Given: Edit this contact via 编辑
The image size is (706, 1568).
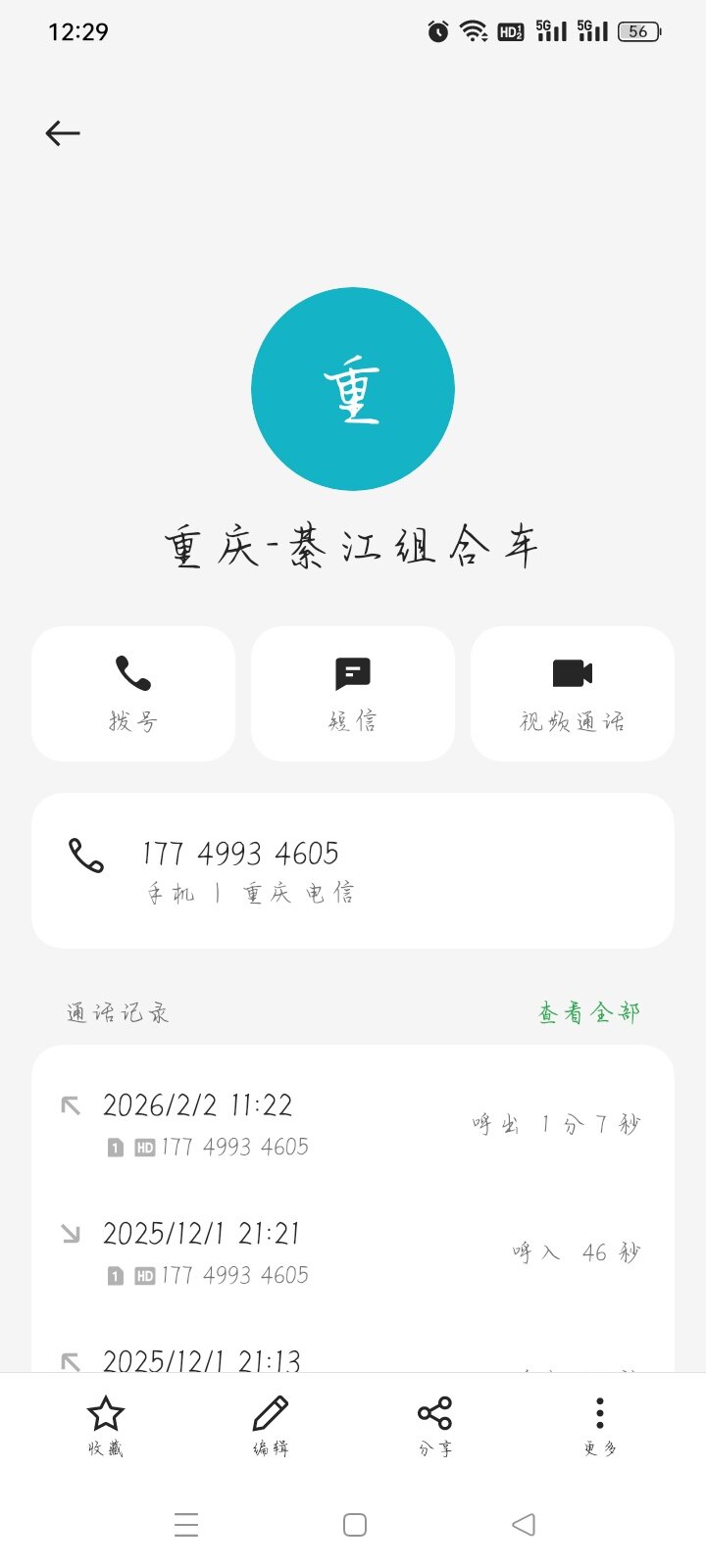Looking at the screenshot, I should pos(271,1426).
